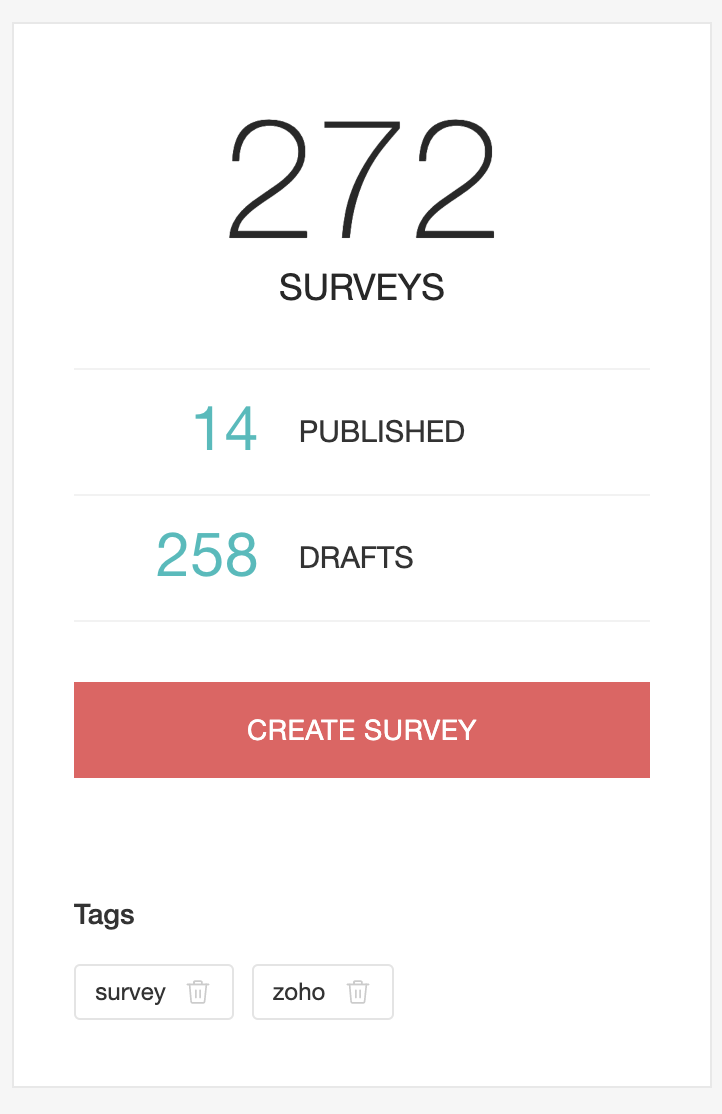Delete the zoho tag
The height and width of the screenshot is (1114, 722).
[358, 992]
